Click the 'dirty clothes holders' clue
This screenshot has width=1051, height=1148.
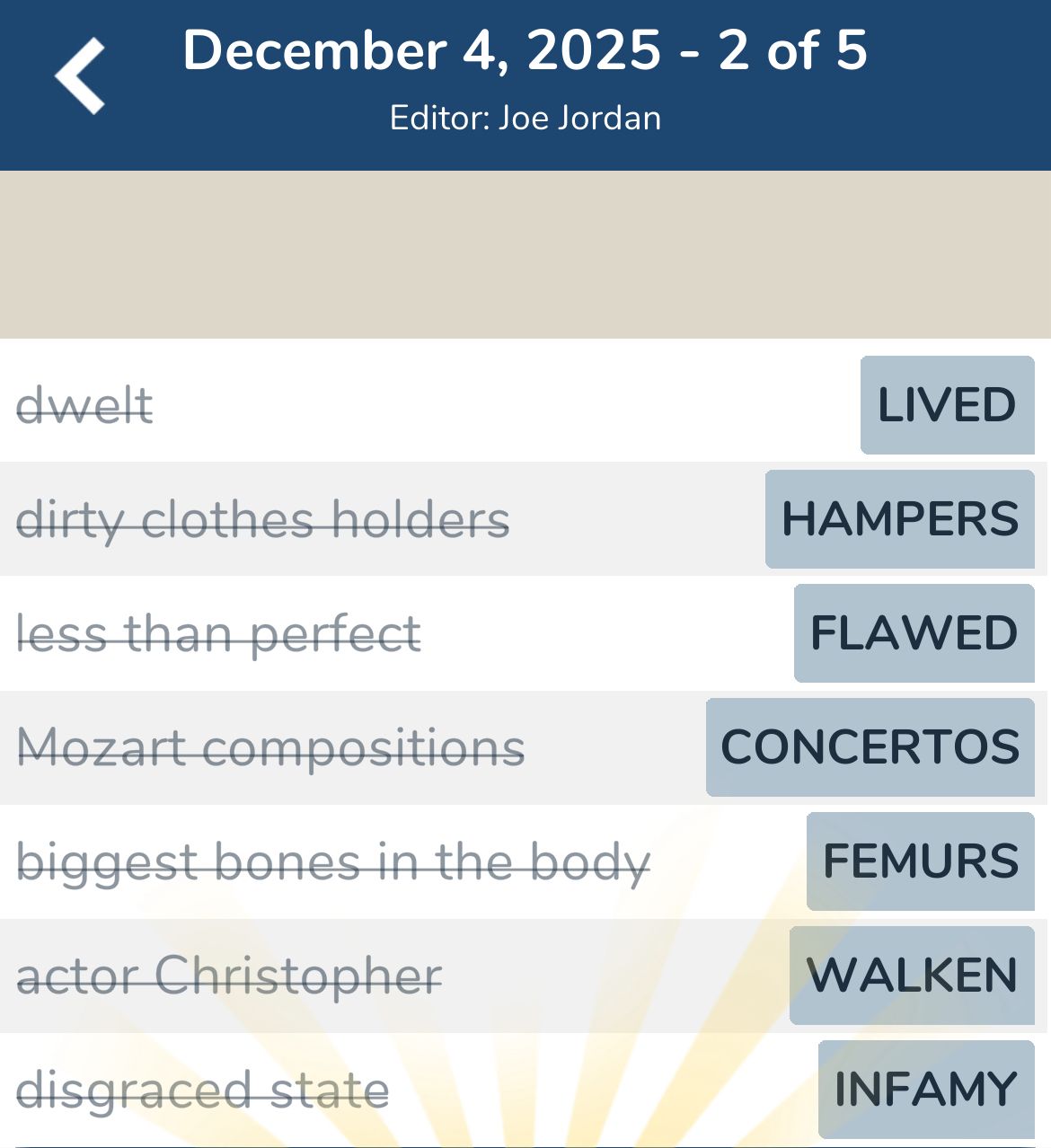264,520
